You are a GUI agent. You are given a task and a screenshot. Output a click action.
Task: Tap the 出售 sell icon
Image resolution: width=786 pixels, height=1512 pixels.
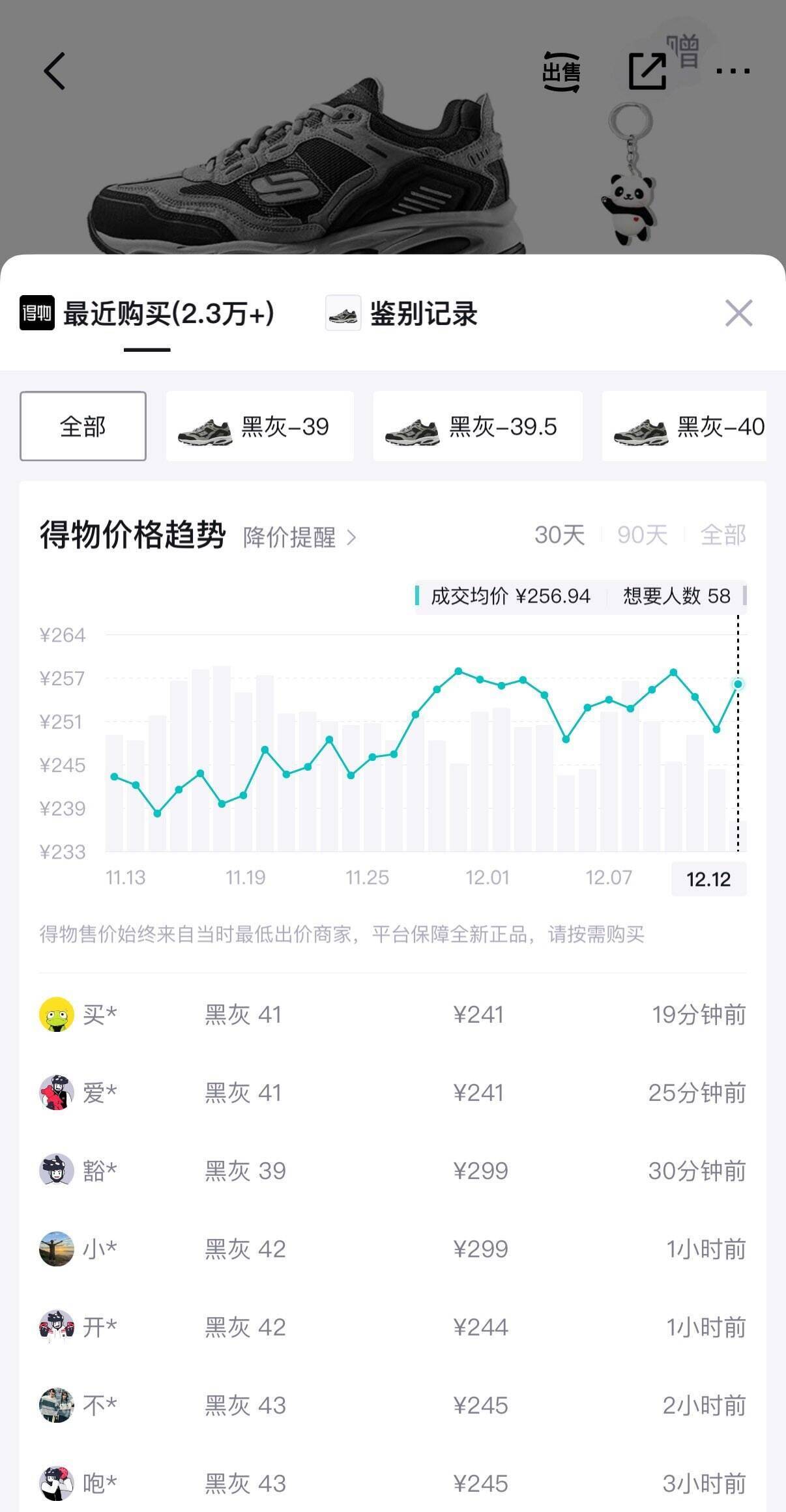(561, 72)
